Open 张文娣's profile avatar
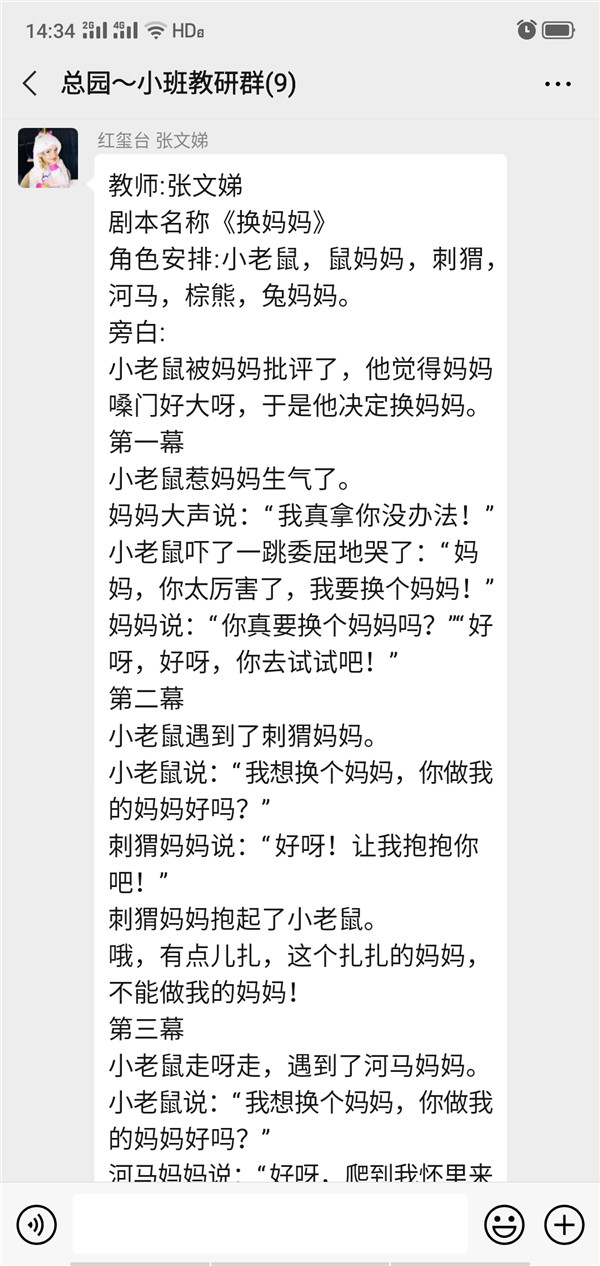The height and width of the screenshot is (1266, 600). [x=48, y=158]
